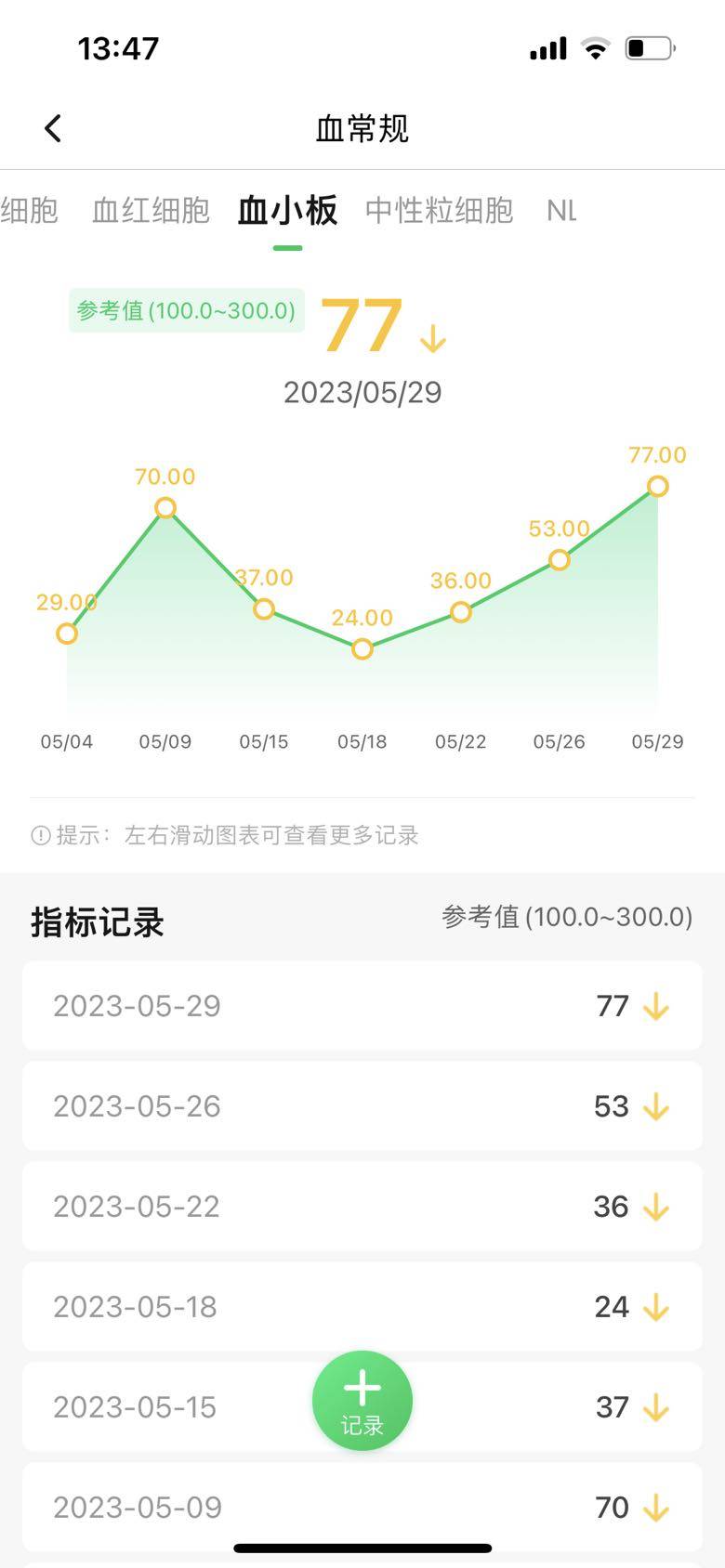Select the 05/26 point showing 53.00

tap(559, 560)
